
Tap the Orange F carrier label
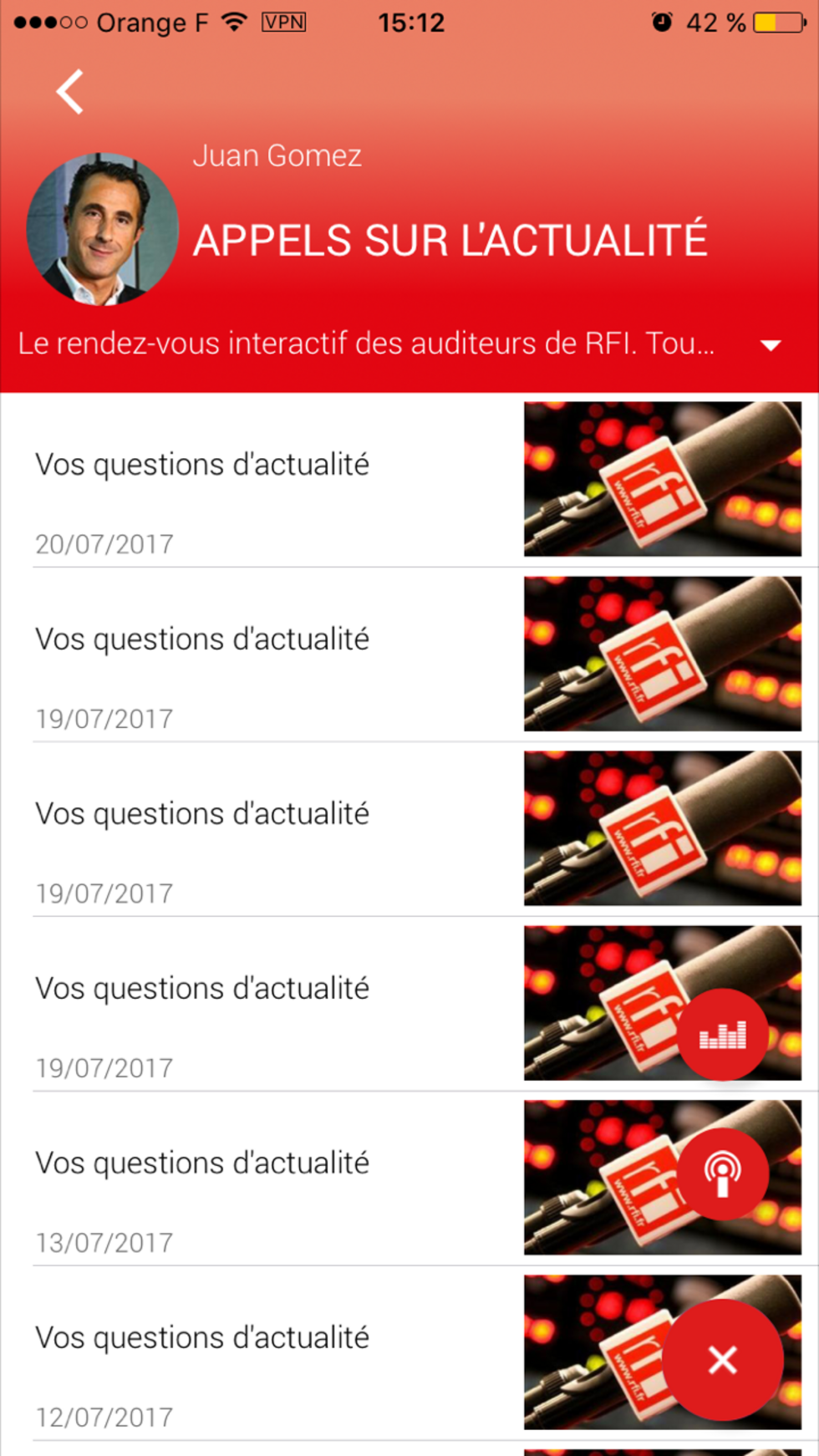point(155,23)
